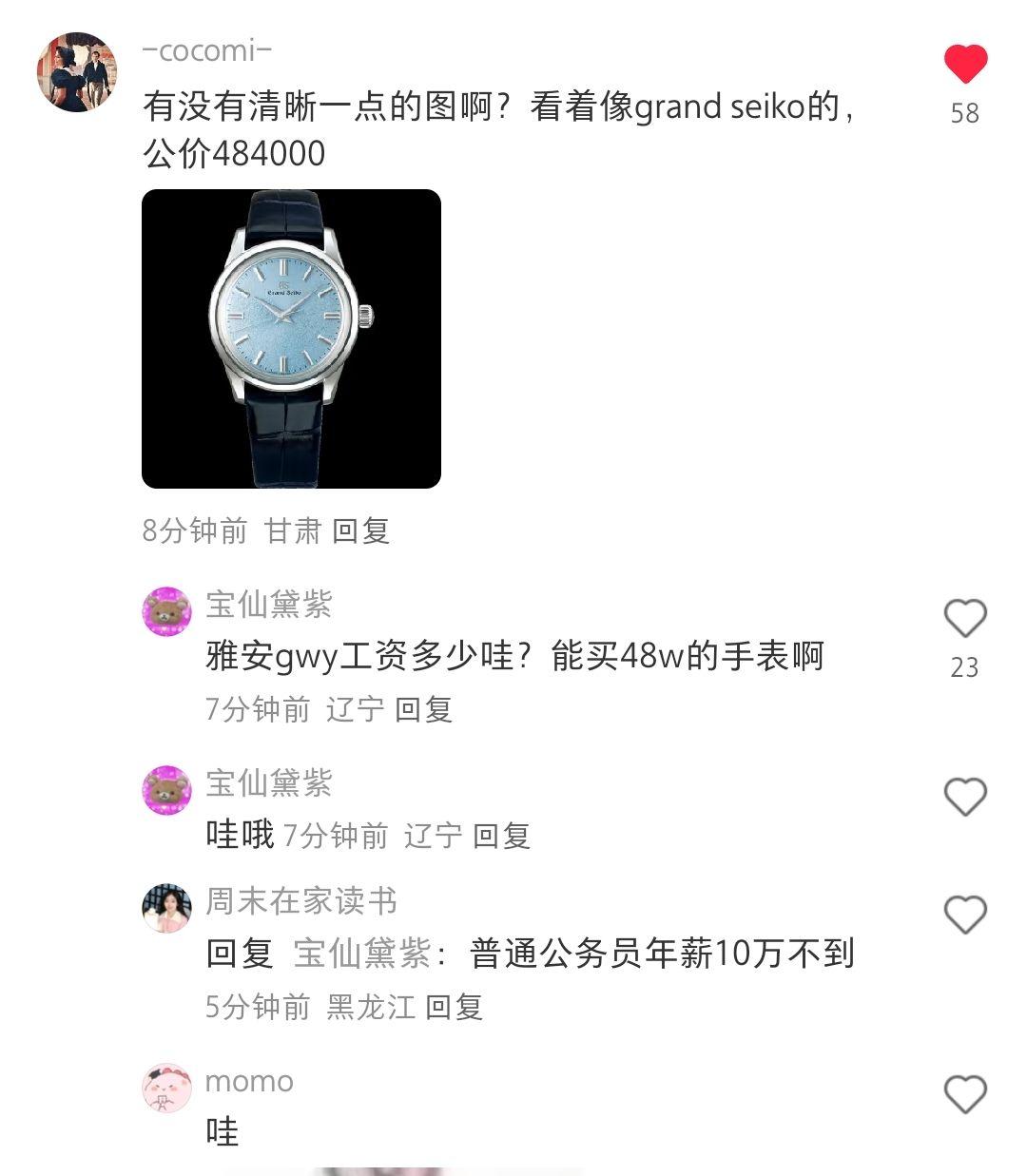1027x1176 pixels.
Task: Like 宝仙黛紫's 哇哦 comment
Action: click(x=965, y=797)
